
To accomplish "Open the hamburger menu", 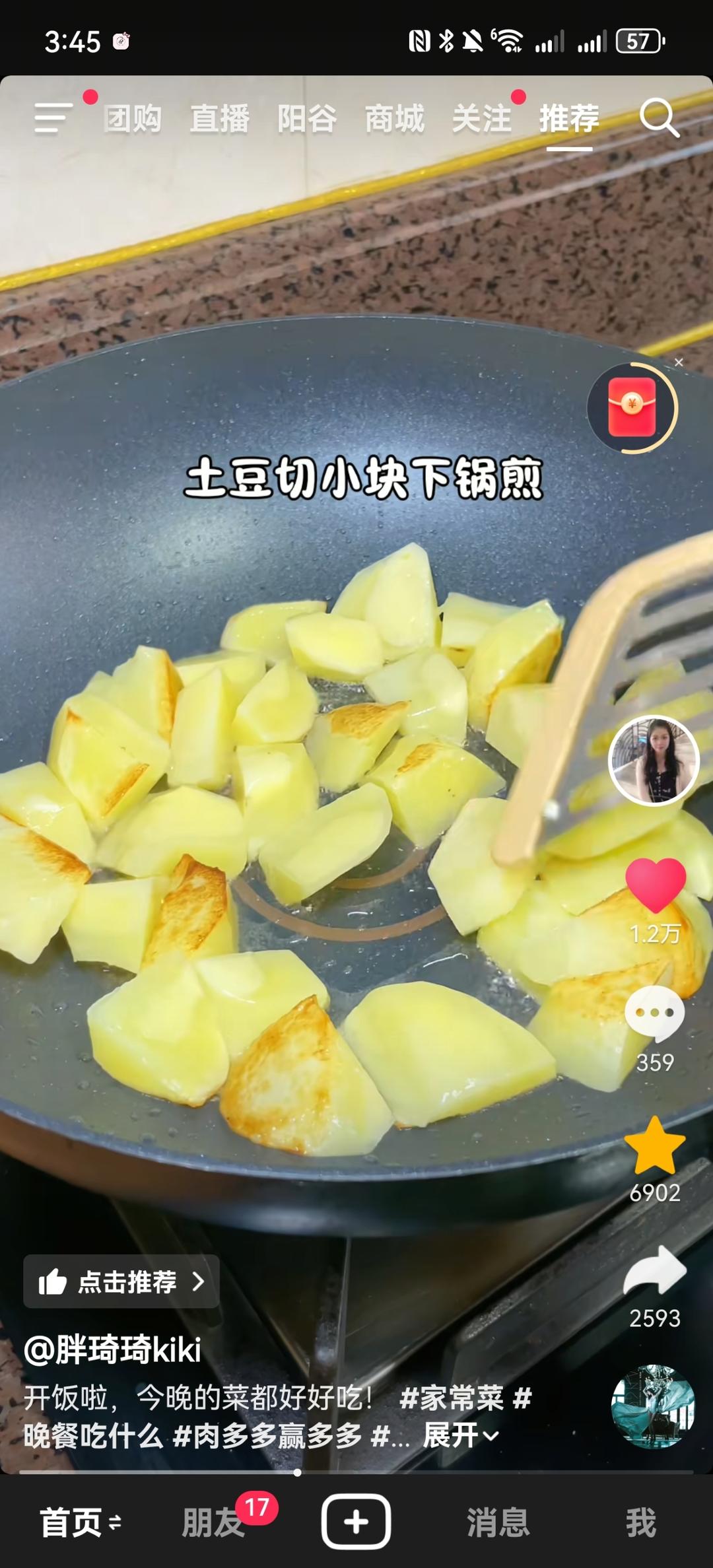I will tap(53, 118).
